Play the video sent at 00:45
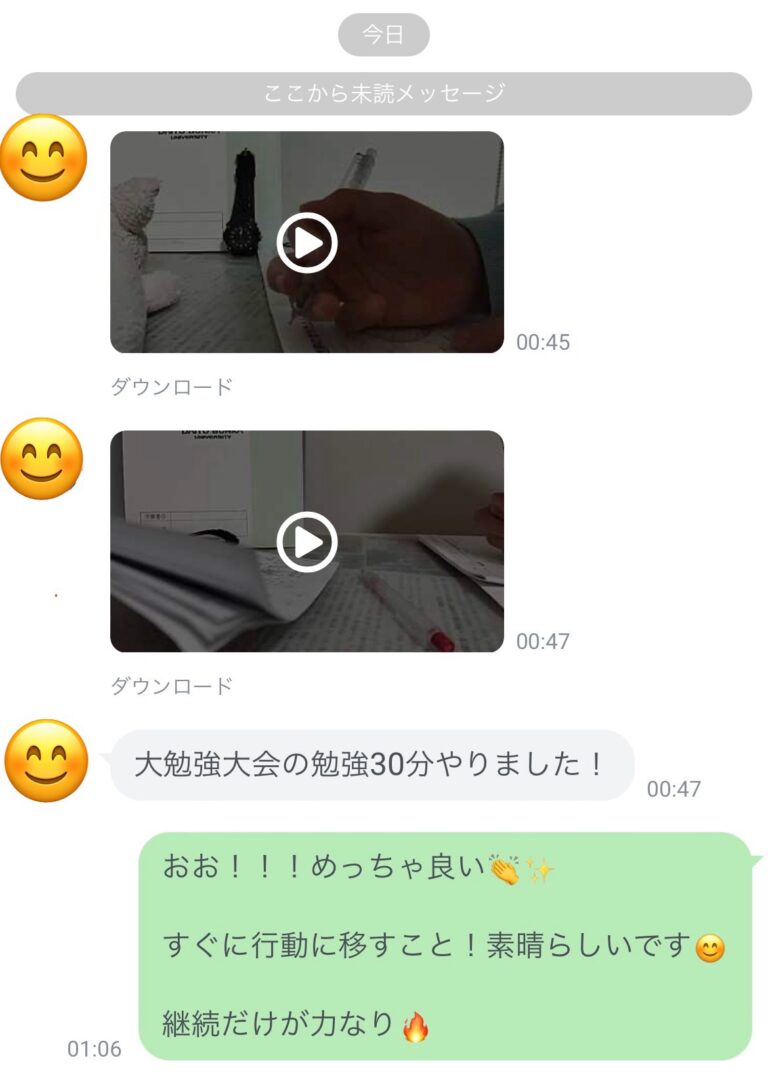 click(307, 243)
